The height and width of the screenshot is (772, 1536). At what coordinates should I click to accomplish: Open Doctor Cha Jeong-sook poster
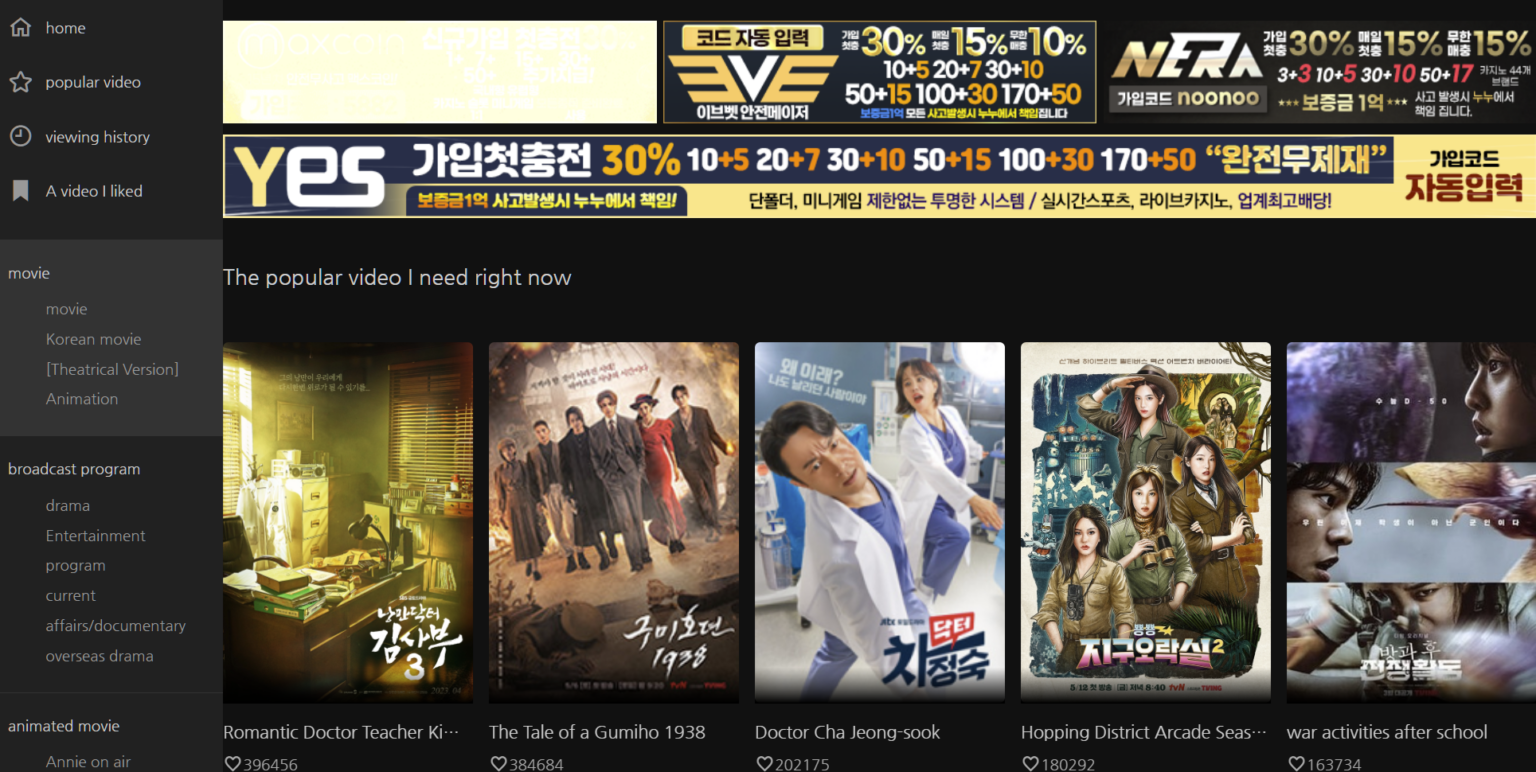tap(879, 522)
